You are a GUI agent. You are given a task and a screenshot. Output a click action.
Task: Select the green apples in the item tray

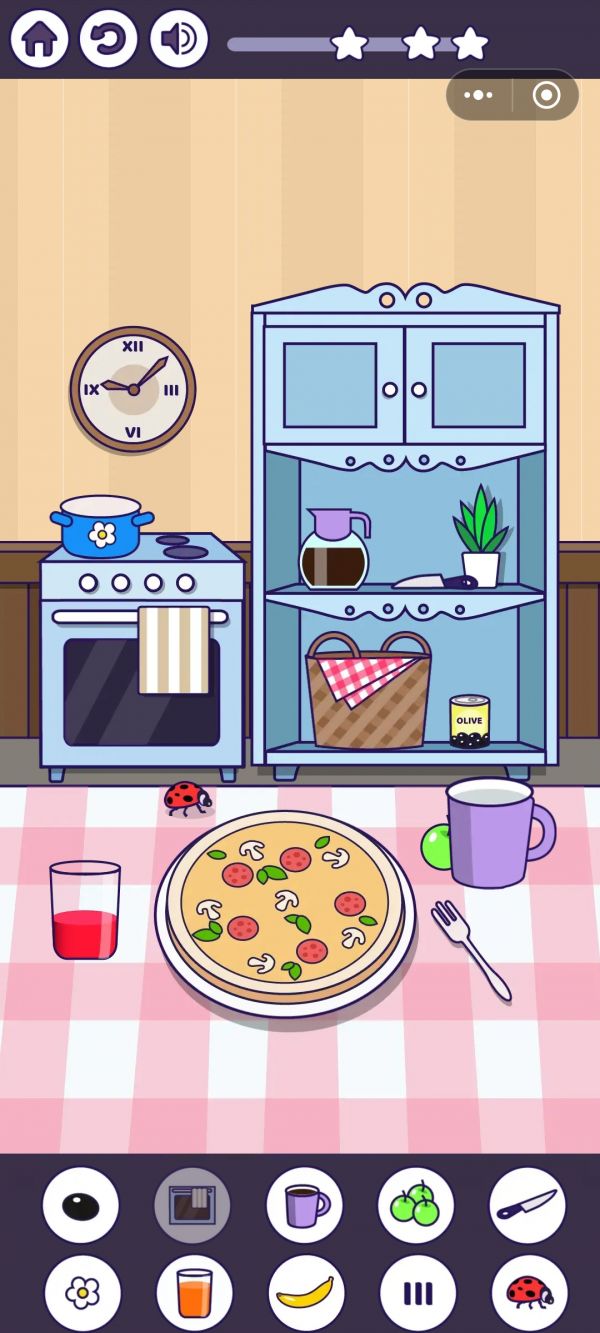click(415, 1205)
